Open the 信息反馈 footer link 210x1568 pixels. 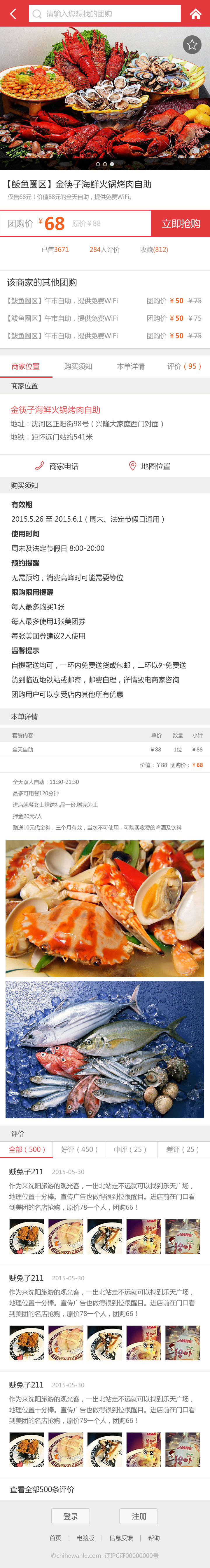tap(120, 1538)
